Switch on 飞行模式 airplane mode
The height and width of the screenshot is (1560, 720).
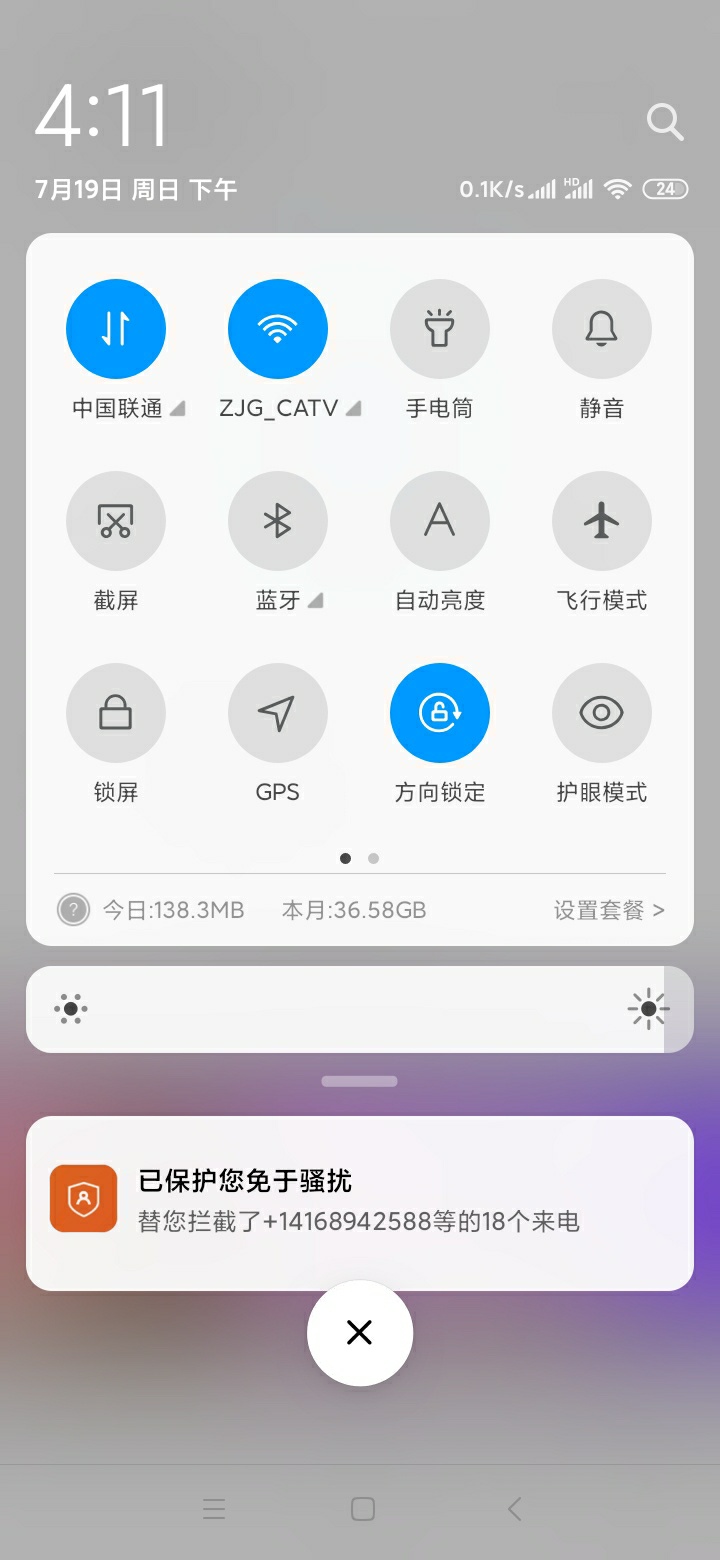602,521
